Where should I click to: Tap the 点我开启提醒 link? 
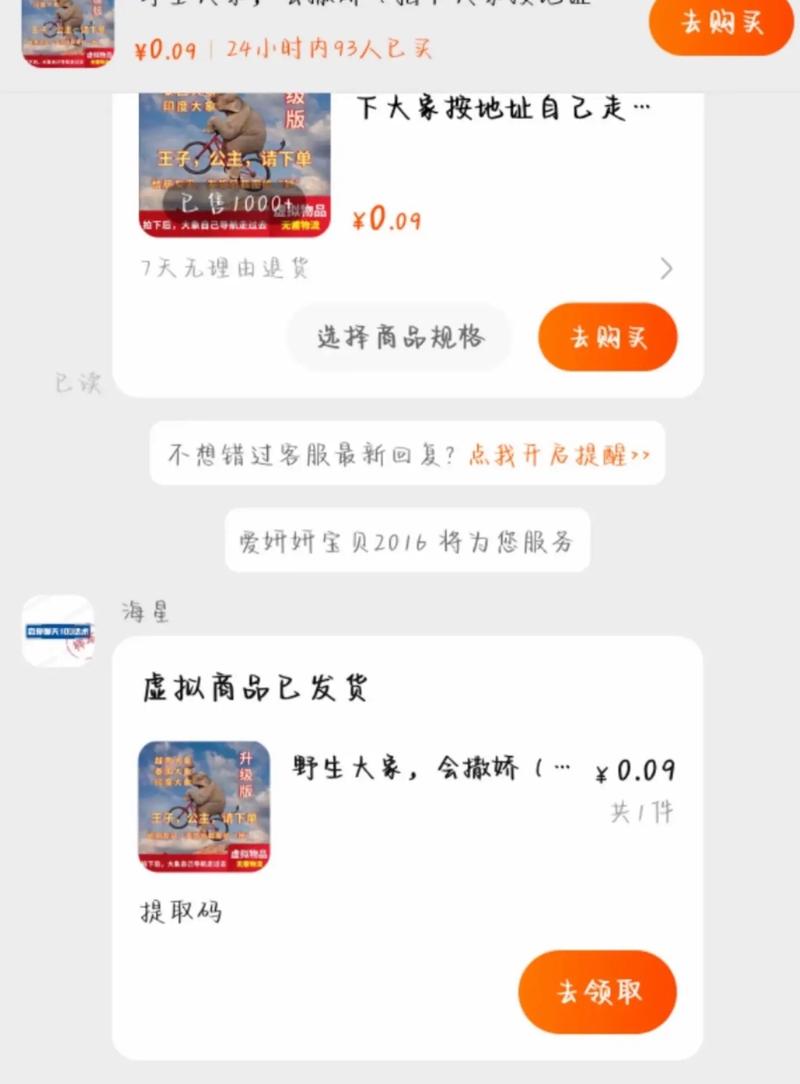pyautogui.click(x=560, y=454)
